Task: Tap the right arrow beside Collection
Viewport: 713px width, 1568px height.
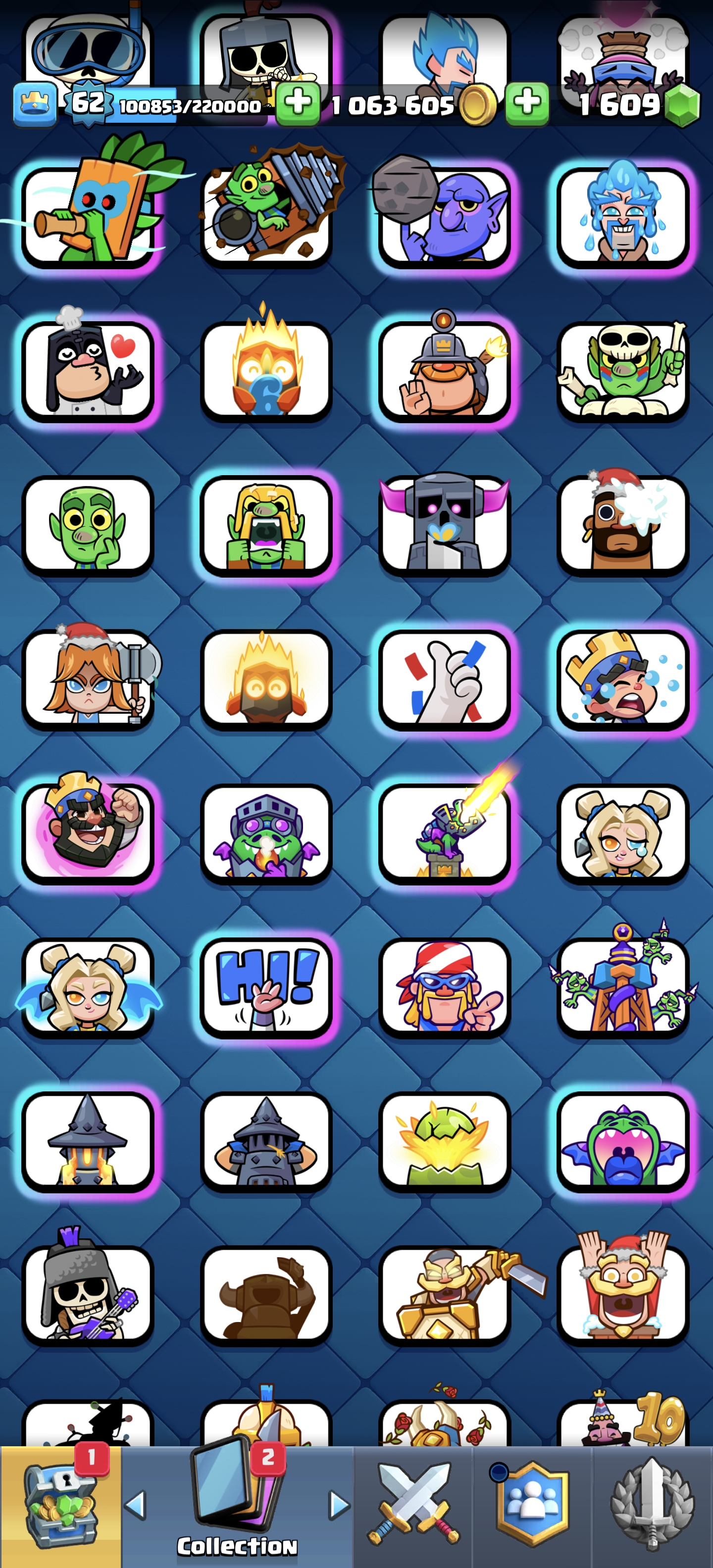Action: (x=339, y=1505)
